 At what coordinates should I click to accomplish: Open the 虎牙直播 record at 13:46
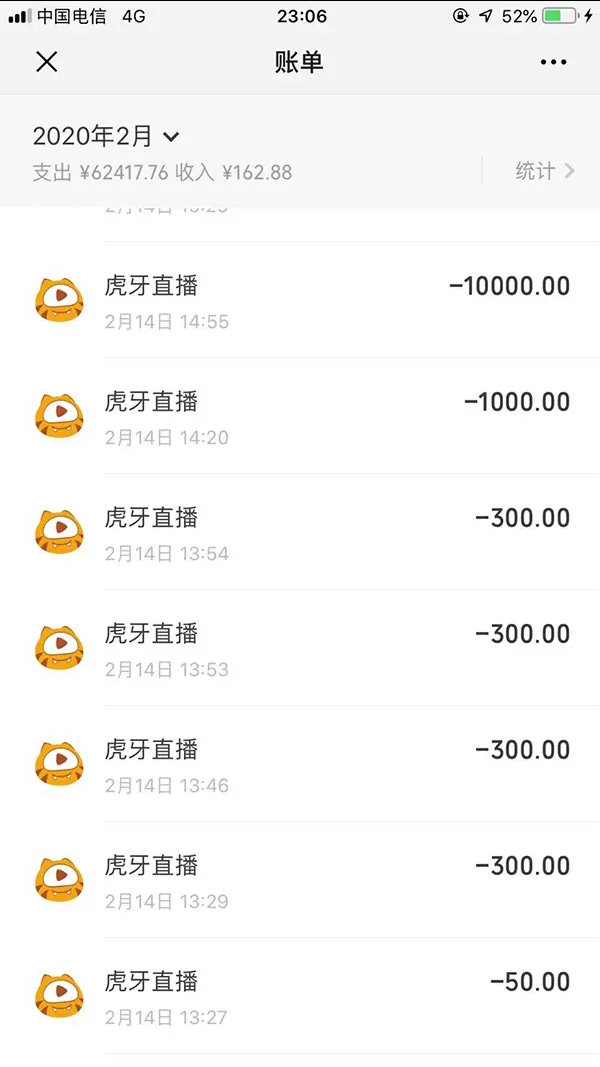[x=300, y=765]
